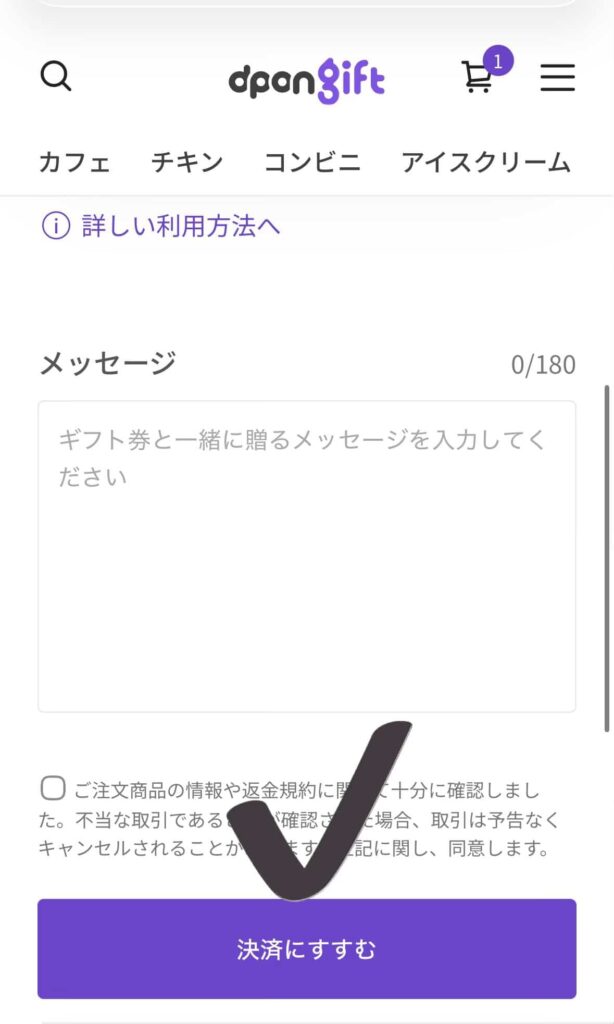Check the refund policy agreement box

[x=53, y=788]
